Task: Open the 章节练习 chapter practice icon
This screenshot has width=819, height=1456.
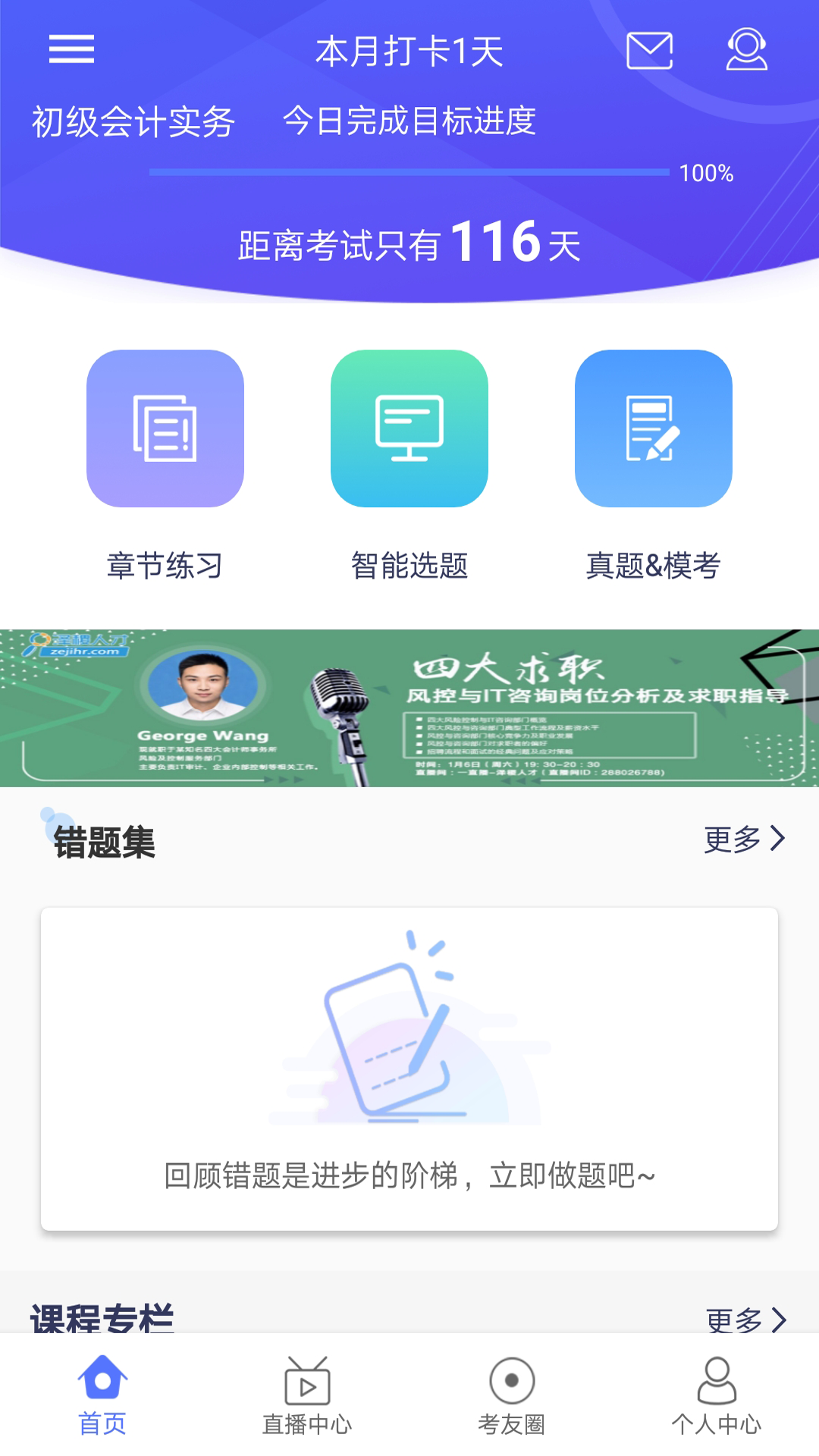Action: pyautogui.click(x=165, y=430)
